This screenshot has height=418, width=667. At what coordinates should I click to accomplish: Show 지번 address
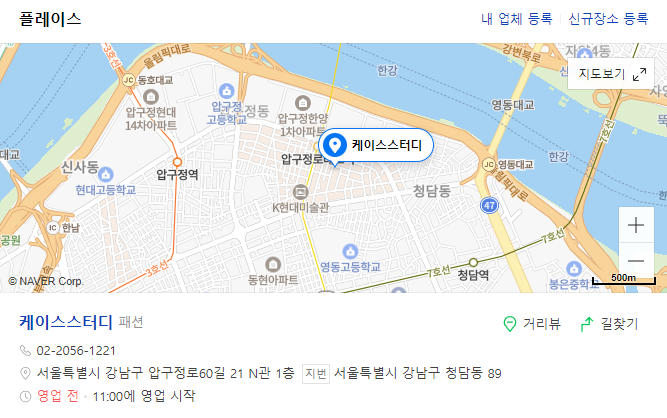(316, 373)
